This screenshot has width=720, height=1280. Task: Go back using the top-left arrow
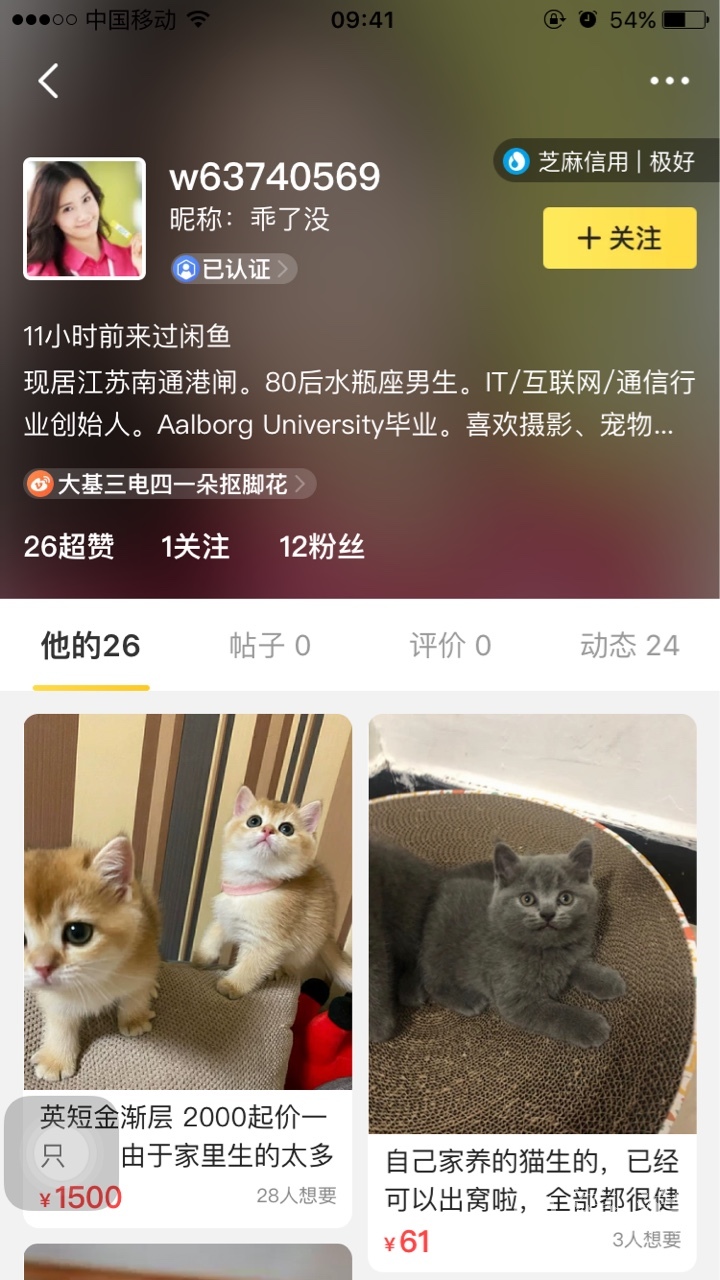[48, 81]
